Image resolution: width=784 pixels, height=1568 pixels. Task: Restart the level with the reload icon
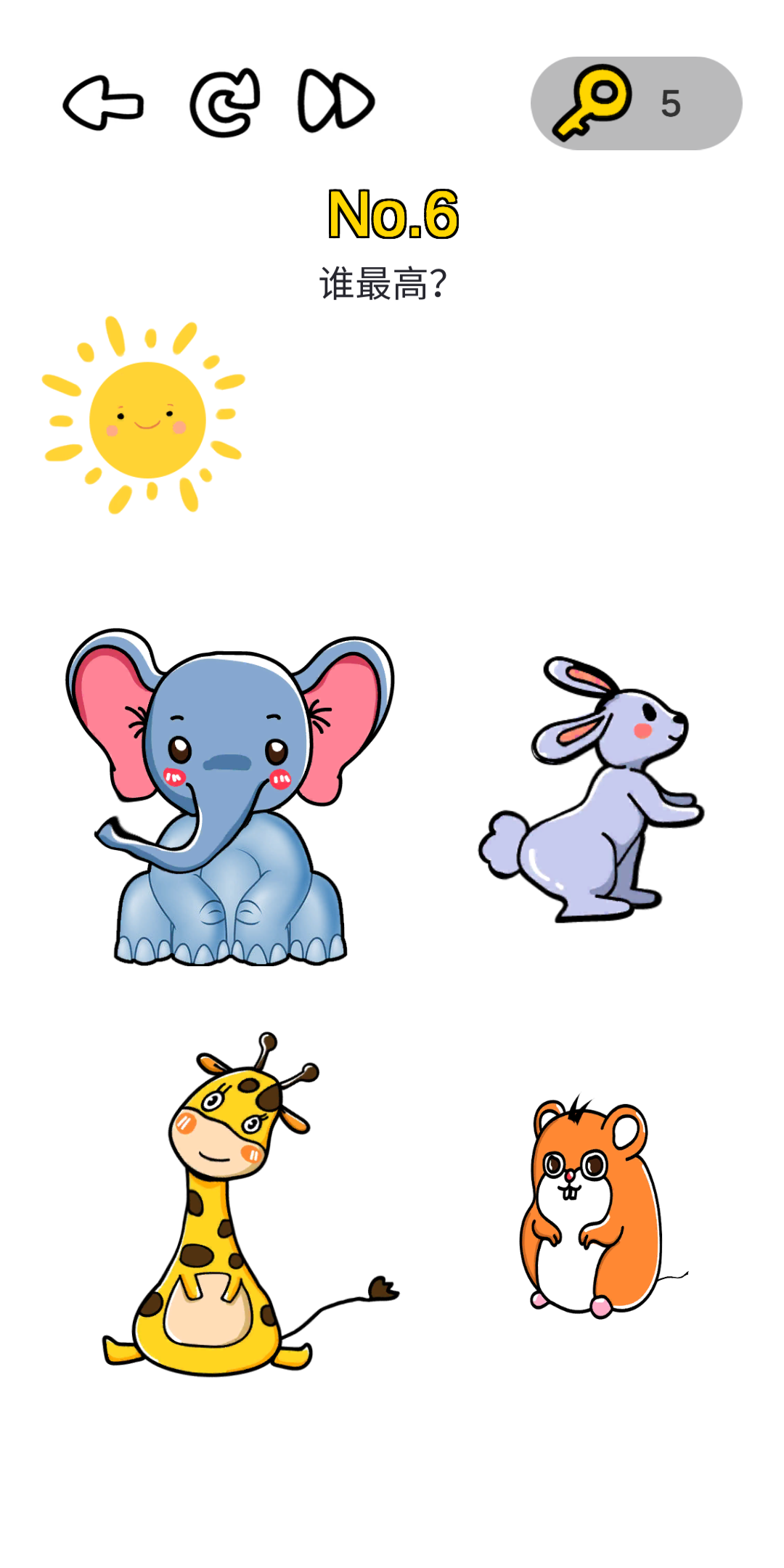pyautogui.click(x=225, y=104)
